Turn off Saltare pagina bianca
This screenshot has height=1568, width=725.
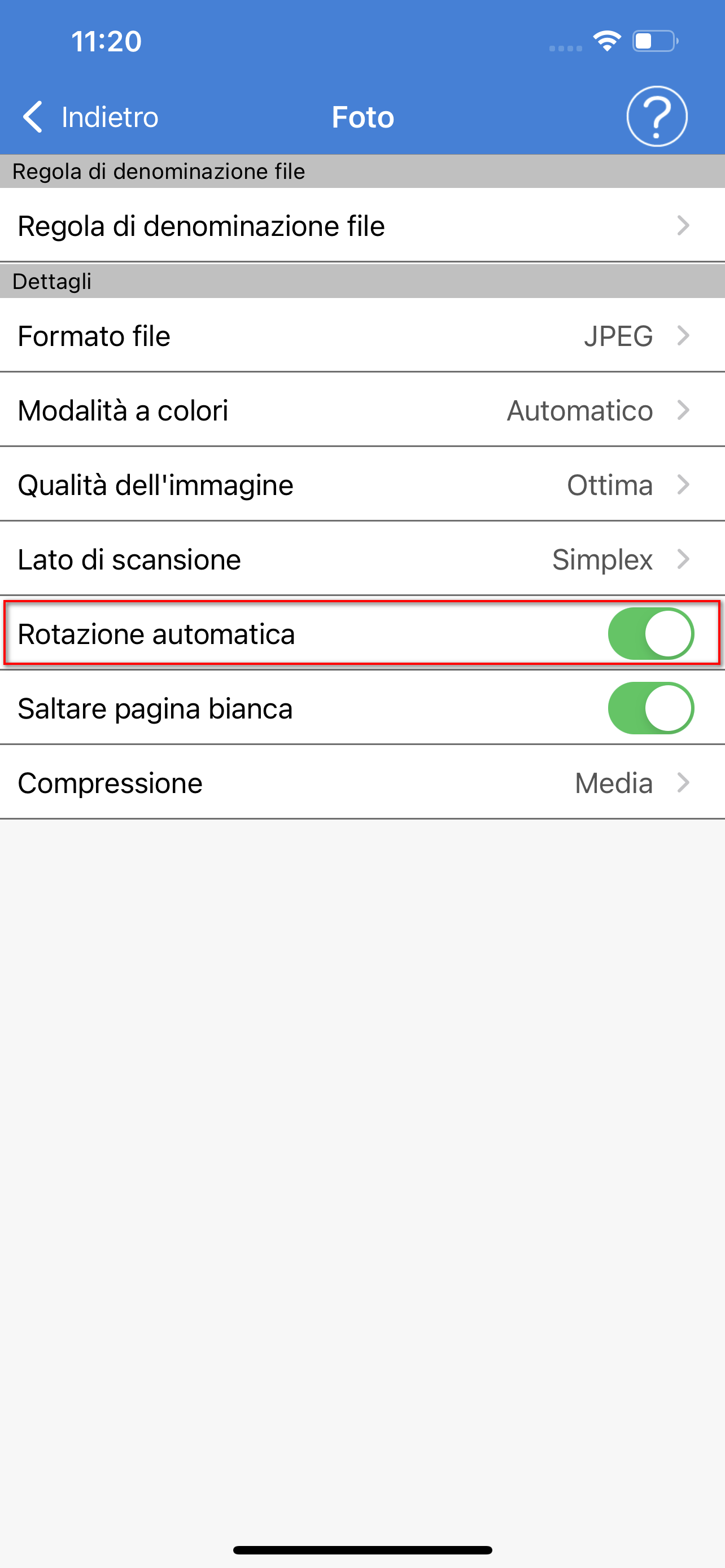(x=650, y=708)
